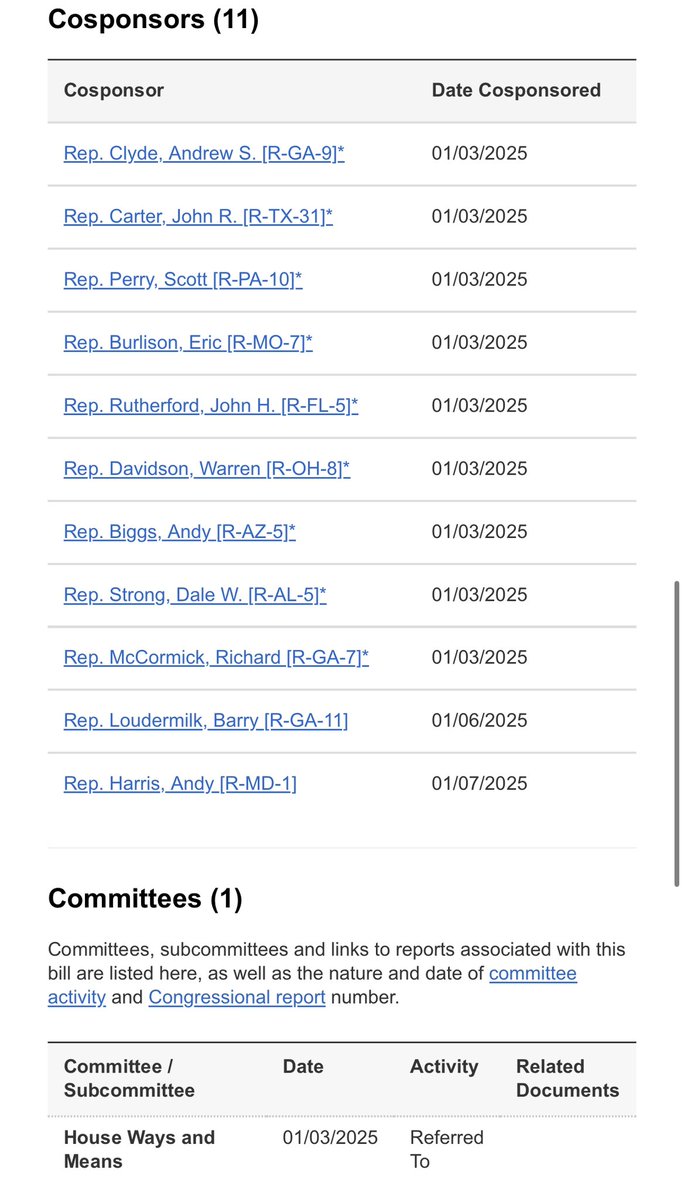Open Rep. Clyde, Andrew S. link
Image resolution: width=684 pixels, height=1199 pixels.
pos(203,154)
